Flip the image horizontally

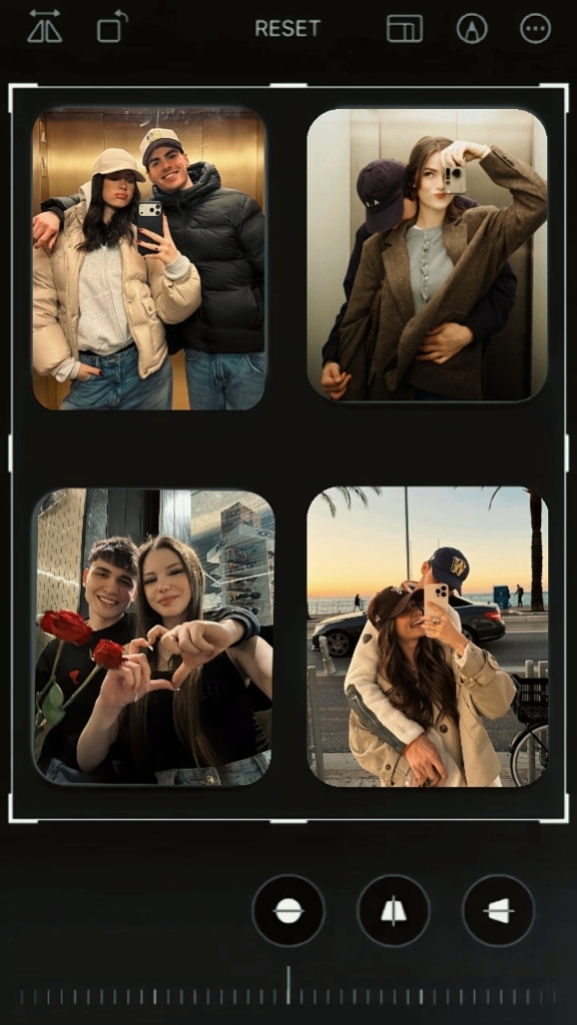[x=44, y=27]
